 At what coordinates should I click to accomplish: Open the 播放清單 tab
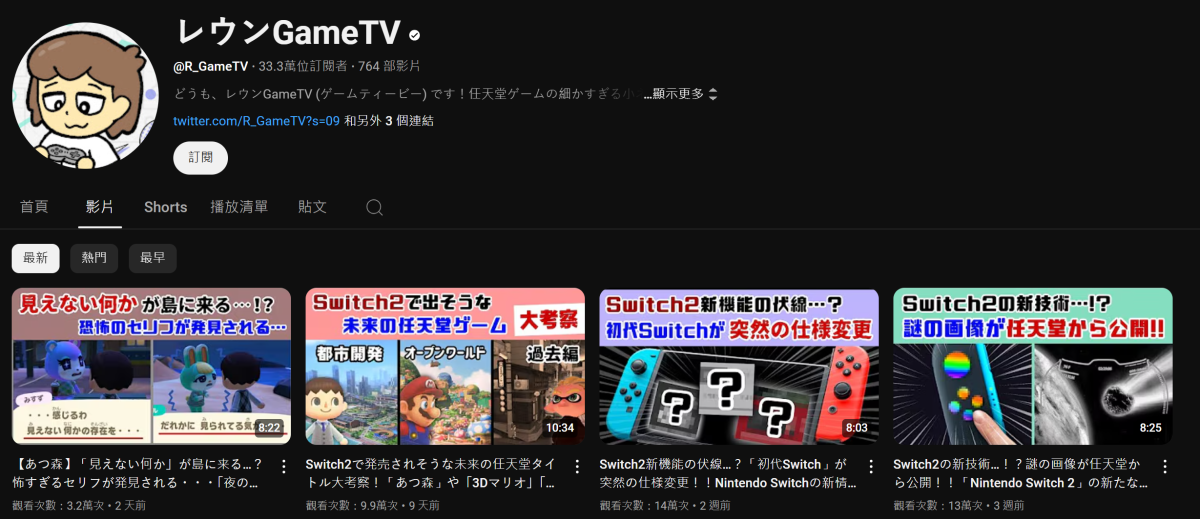(x=239, y=207)
